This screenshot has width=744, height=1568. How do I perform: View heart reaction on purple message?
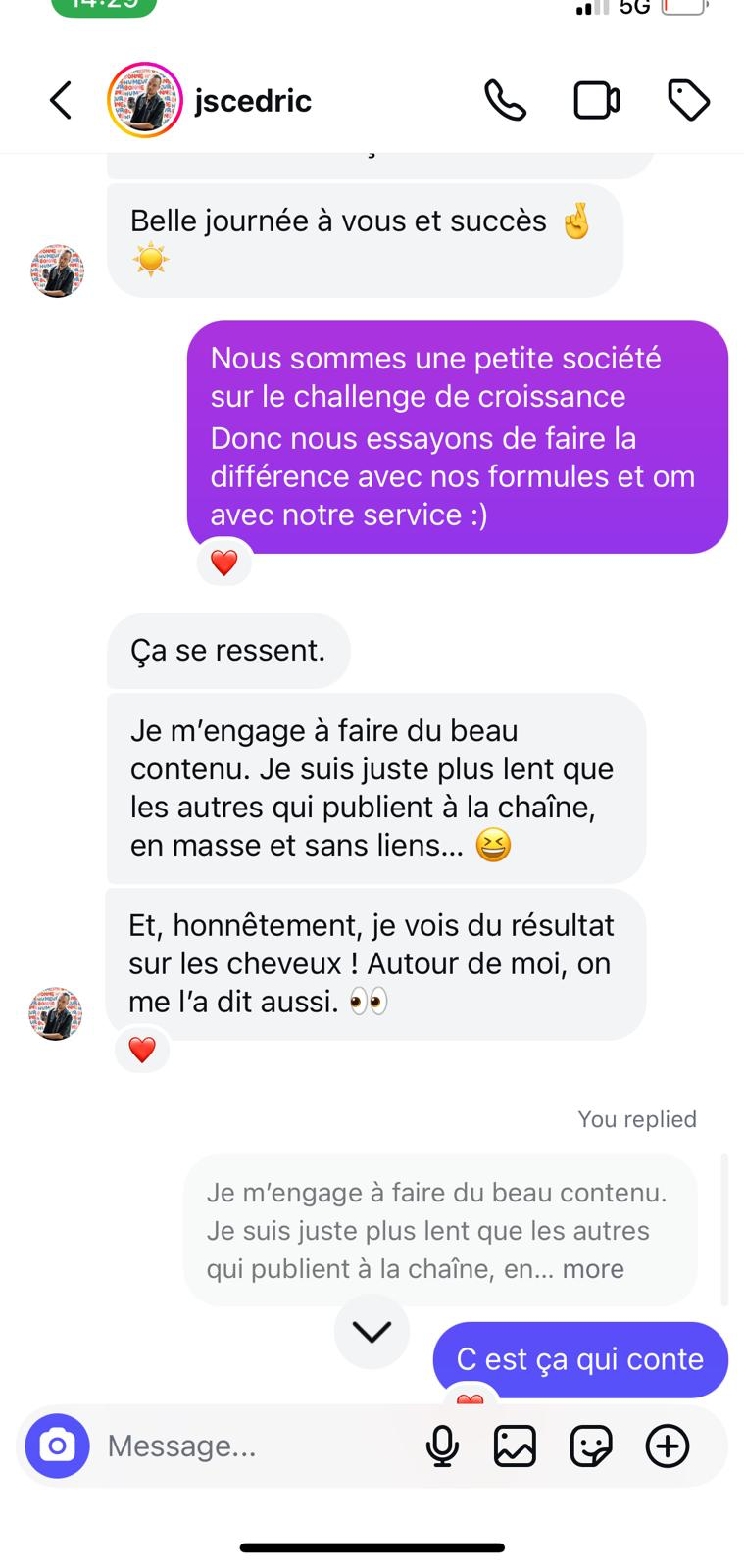pyautogui.click(x=224, y=563)
